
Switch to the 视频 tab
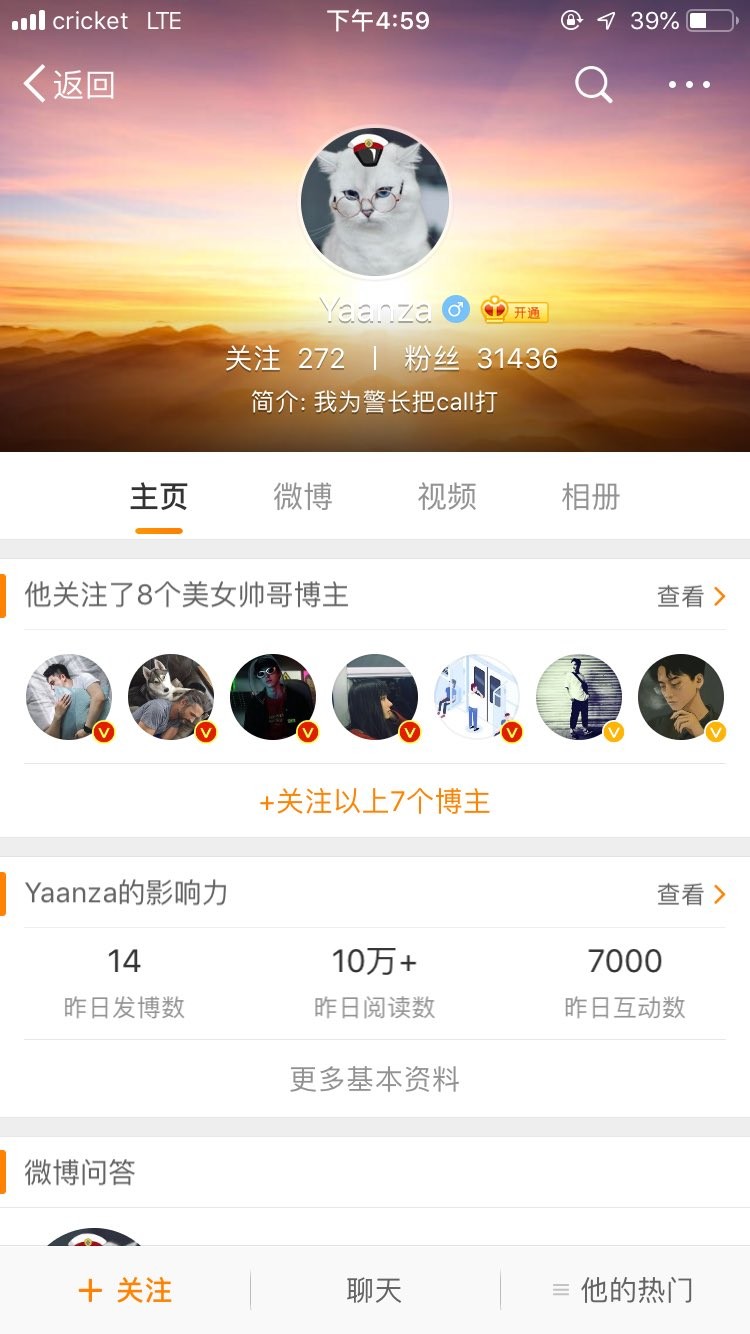click(x=446, y=497)
